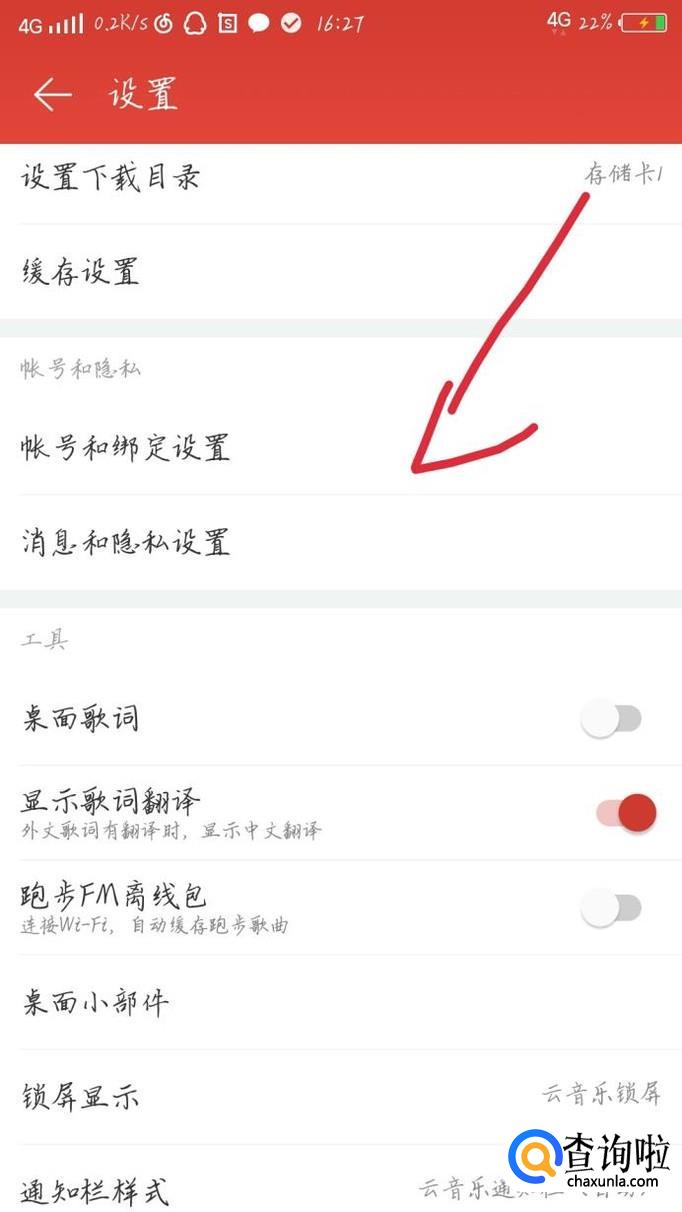Open 消息和隐私设置

pos(341,542)
